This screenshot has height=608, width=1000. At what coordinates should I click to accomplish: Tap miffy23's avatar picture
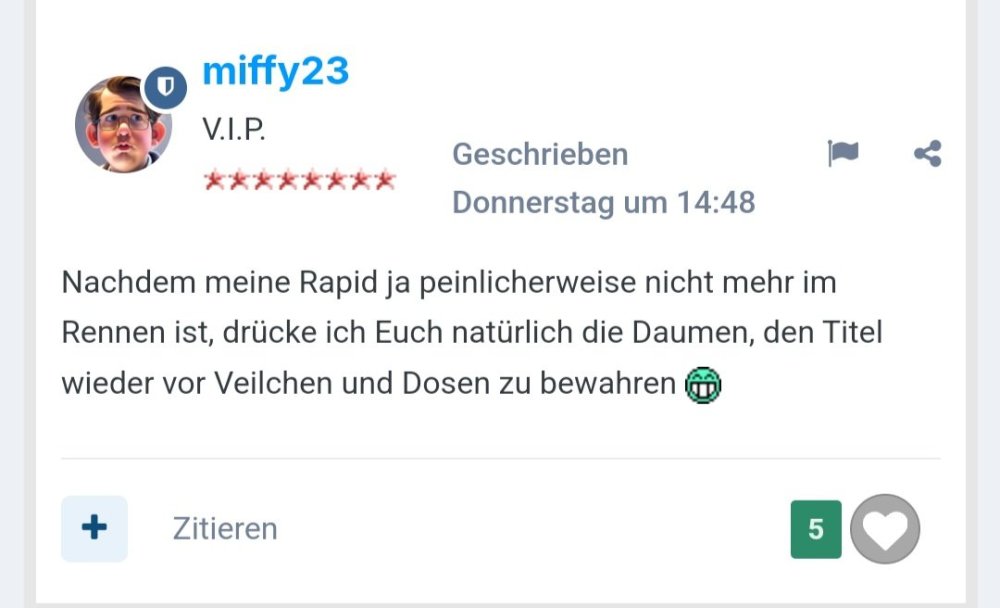(x=122, y=125)
